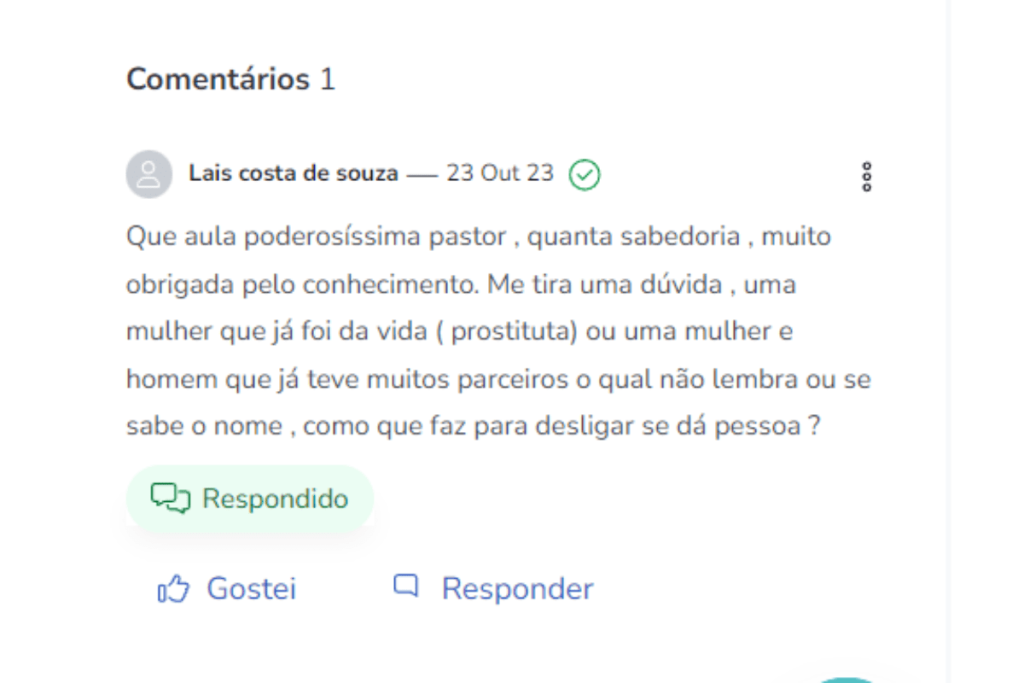Open Lais costa de souza's profile avatar
This screenshot has height=683, width=1024.
pyautogui.click(x=149, y=175)
